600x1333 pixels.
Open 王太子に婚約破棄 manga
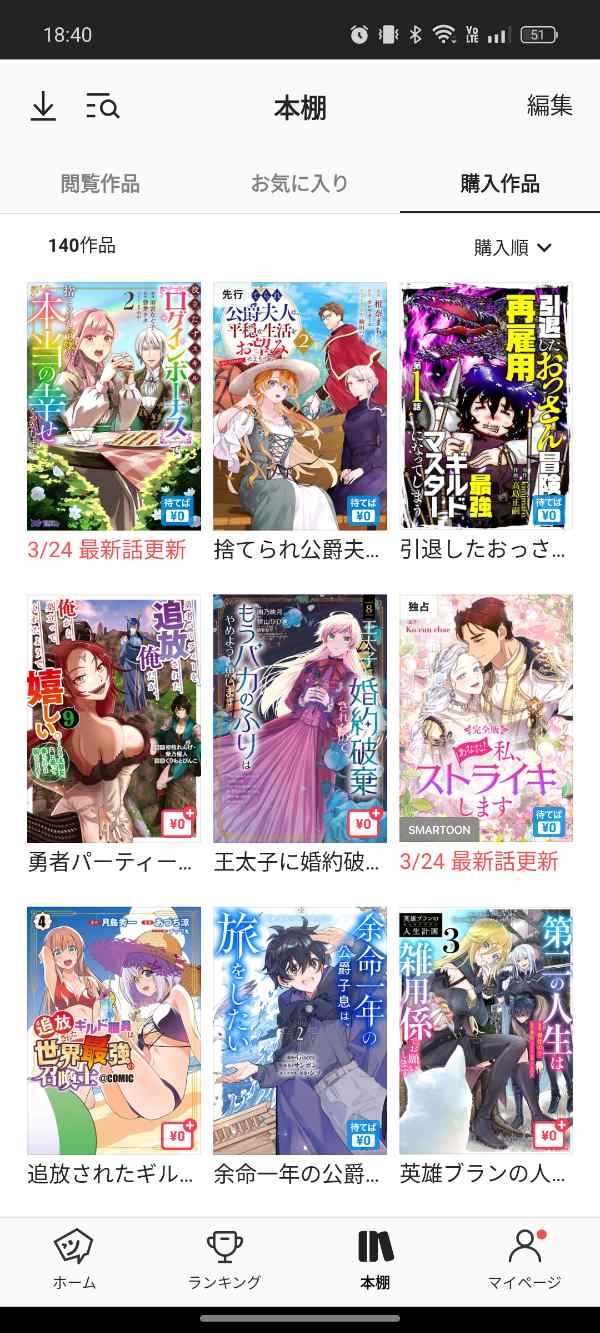pyautogui.click(x=300, y=718)
